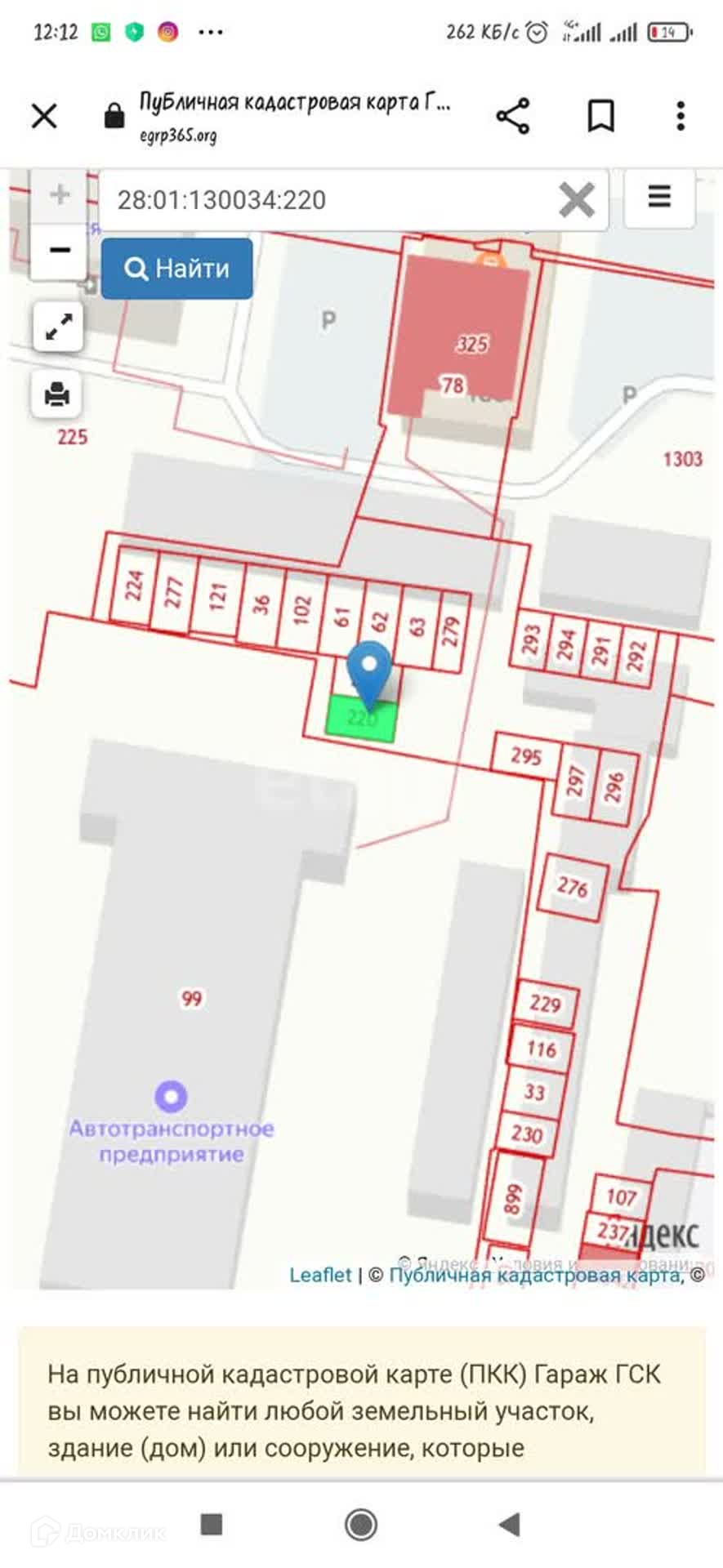
Task: Tap the cadastral number search field
Action: pyautogui.click(x=327, y=200)
